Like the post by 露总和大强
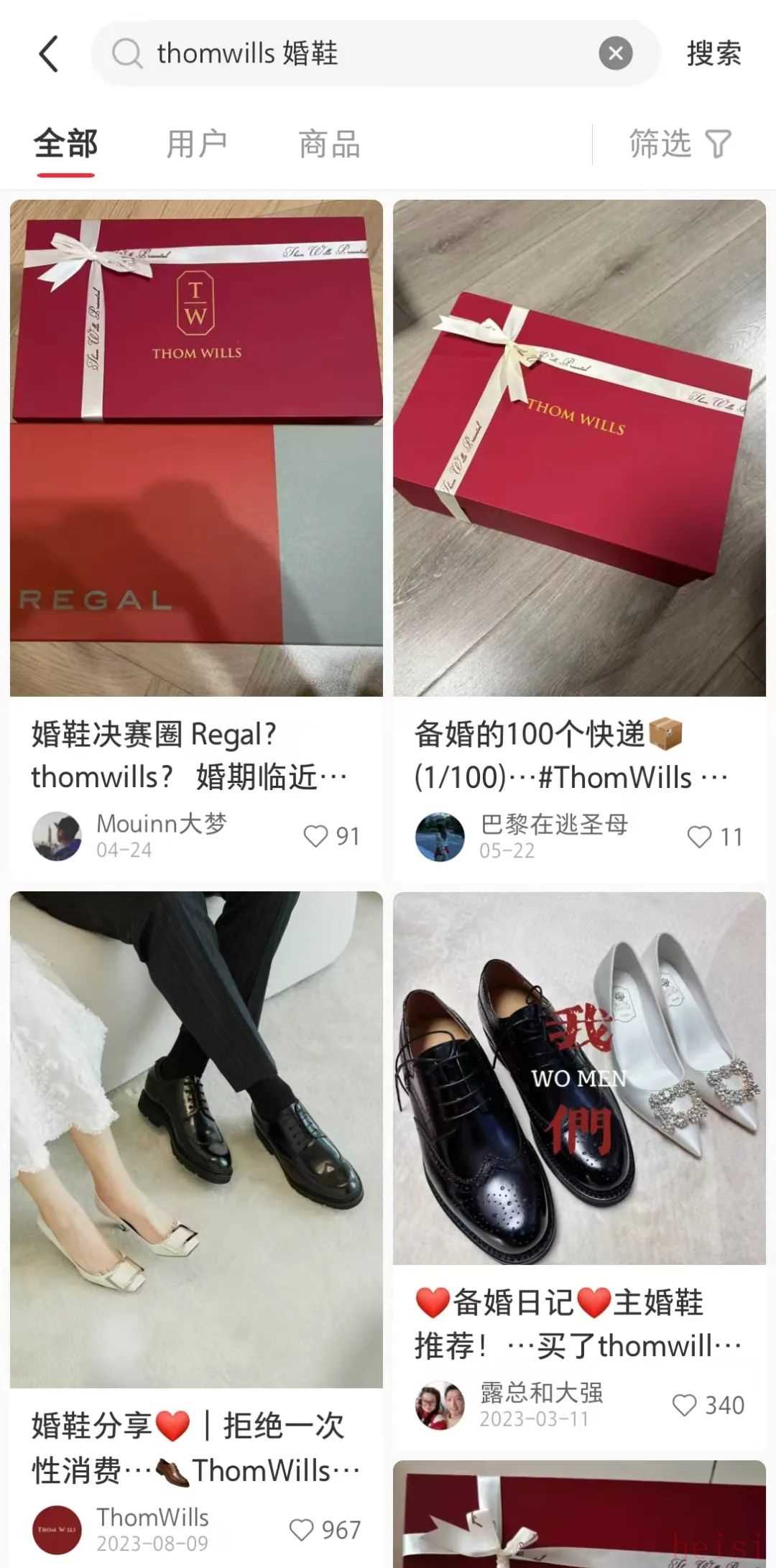Image resolution: width=776 pixels, height=1568 pixels. (x=684, y=1405)
